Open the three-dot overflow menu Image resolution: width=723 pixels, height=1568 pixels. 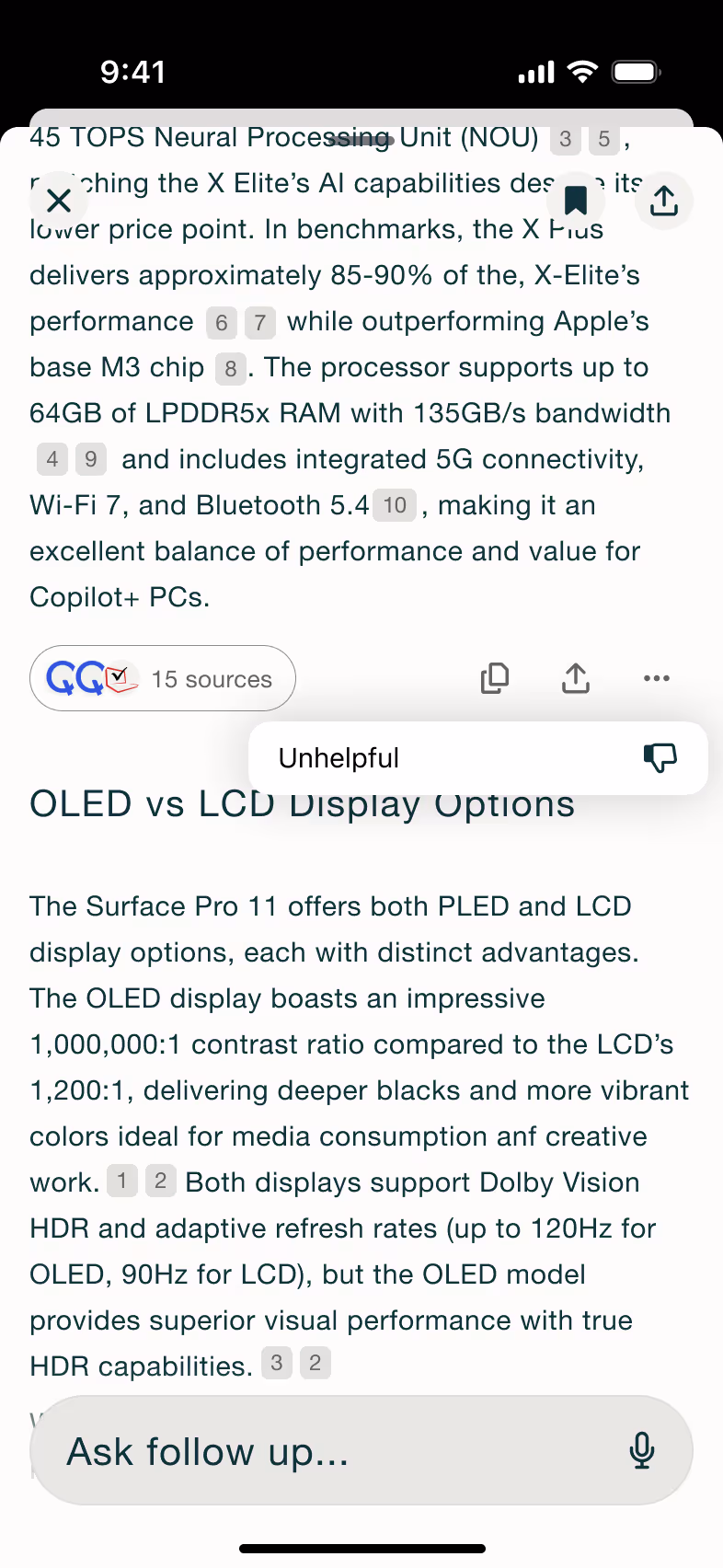pyautogui.click(x=657, y=678)
